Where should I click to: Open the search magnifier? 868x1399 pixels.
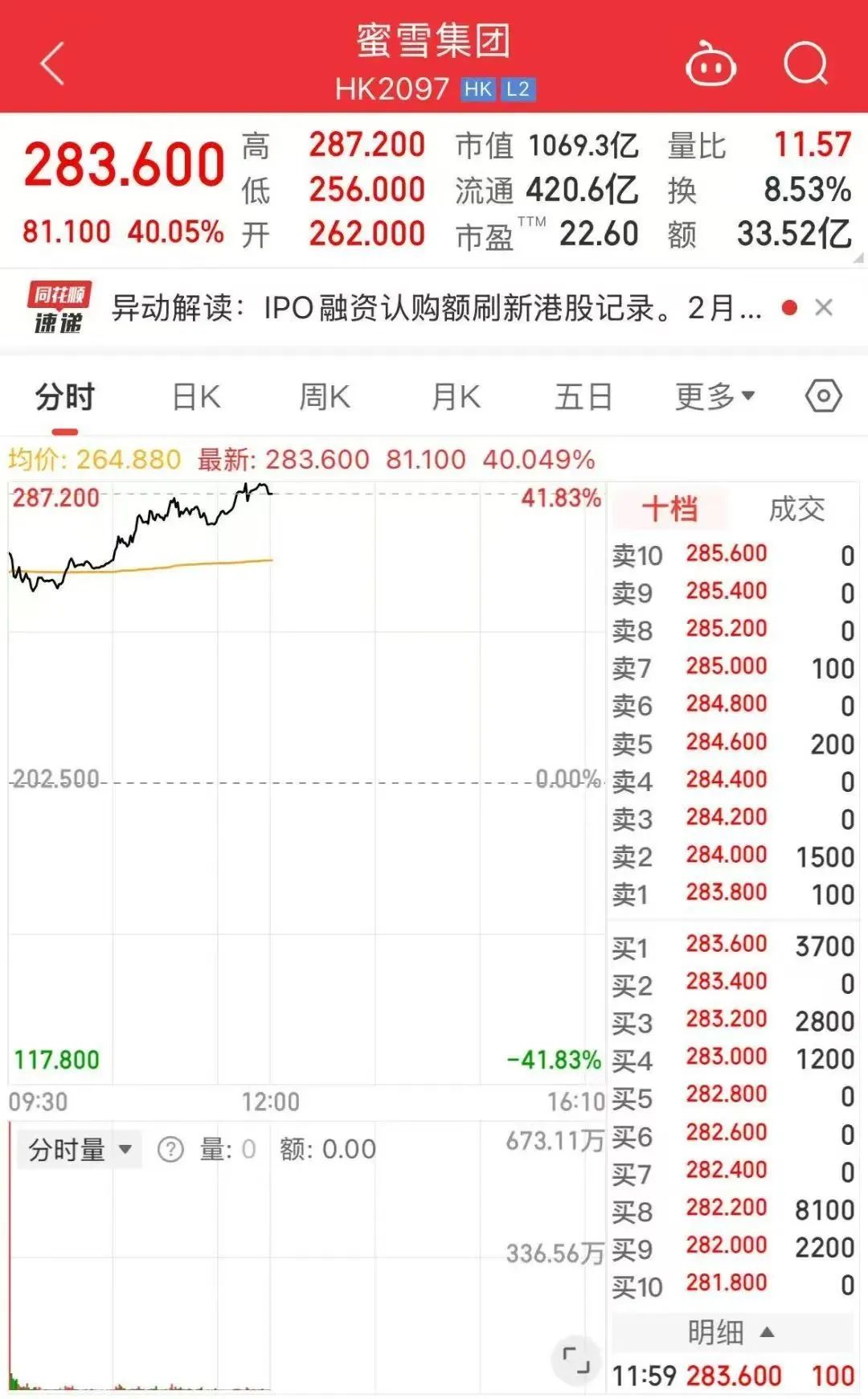805,64
